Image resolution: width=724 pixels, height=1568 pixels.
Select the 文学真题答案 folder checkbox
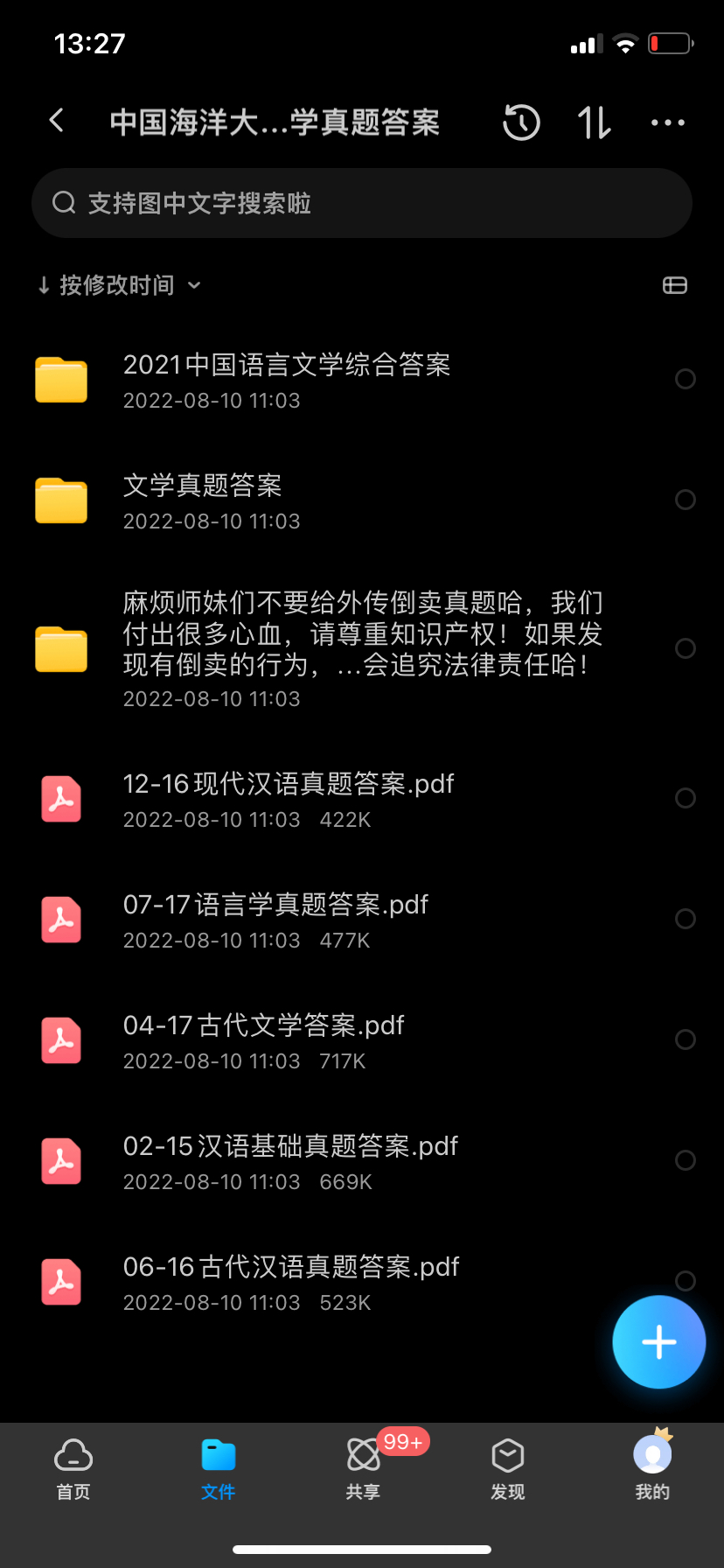pyautogui.click(x=686, y=500)
